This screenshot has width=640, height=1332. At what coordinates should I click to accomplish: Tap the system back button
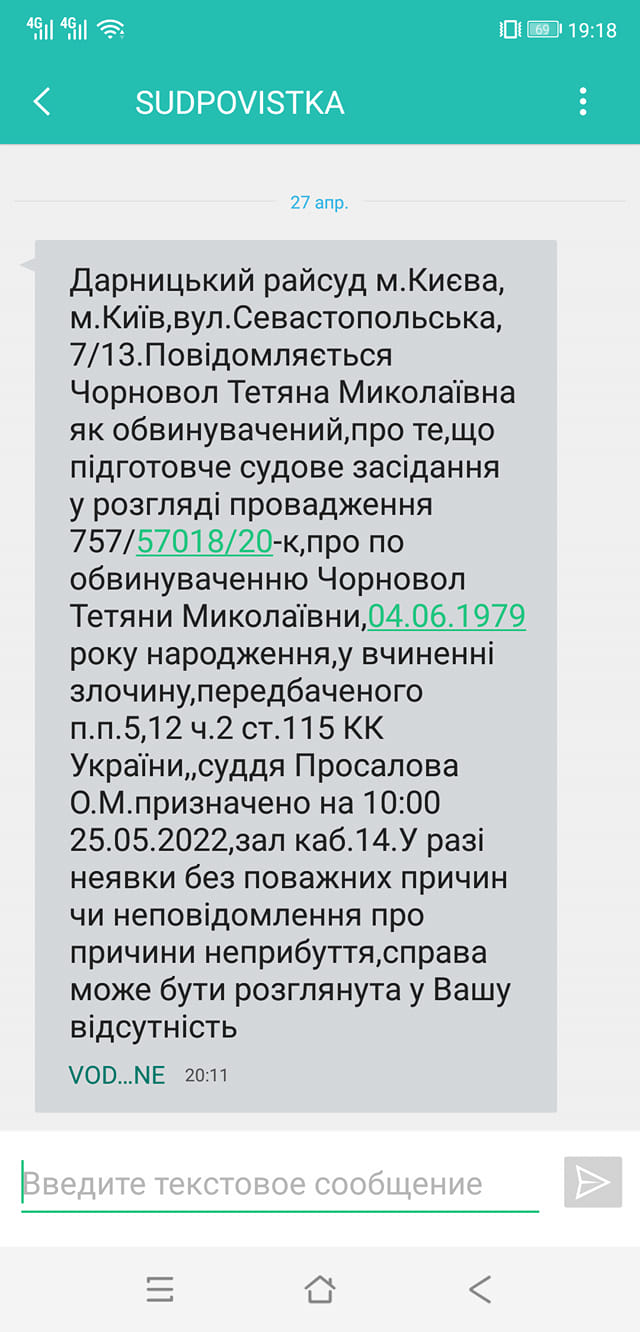480,1290
